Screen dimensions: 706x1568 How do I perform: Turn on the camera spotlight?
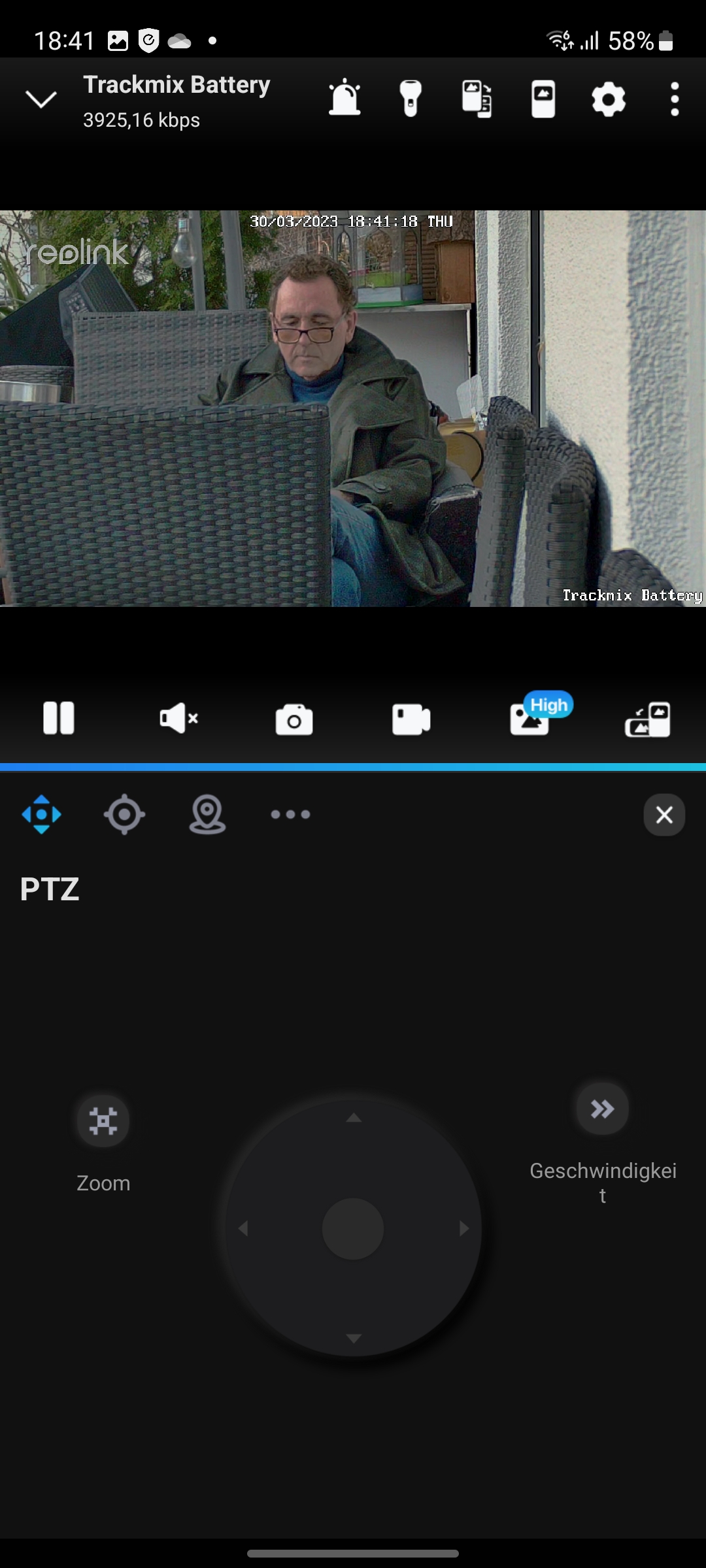[411, 99]
